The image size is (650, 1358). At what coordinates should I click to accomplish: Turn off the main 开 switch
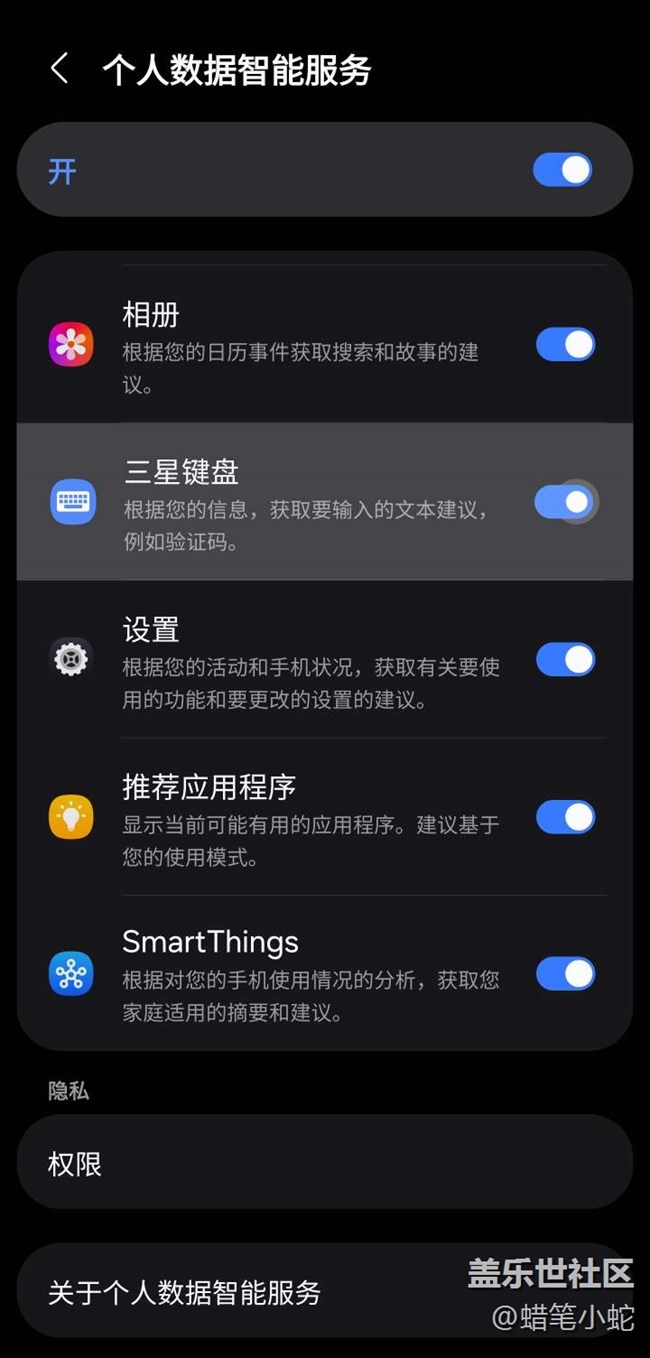(563, 170)
